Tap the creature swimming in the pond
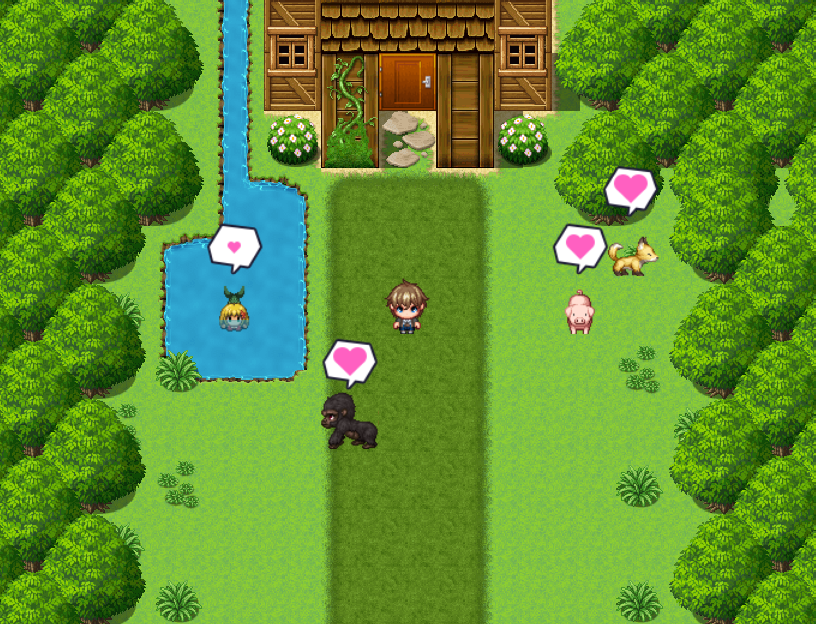The height and width of the screenshot is (624, 816). click(x=233, y=310)
